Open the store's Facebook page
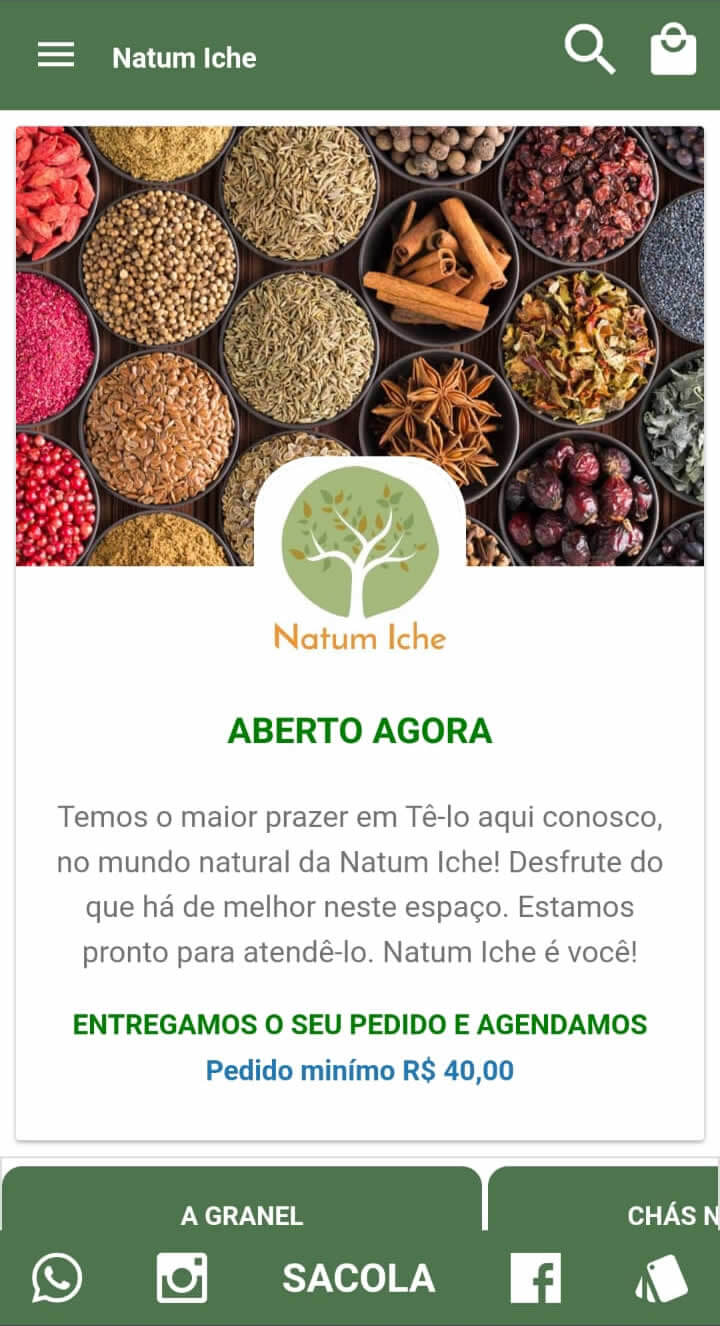The image size is (720, 1326). pyautogui.click(x=535, y=1277)
